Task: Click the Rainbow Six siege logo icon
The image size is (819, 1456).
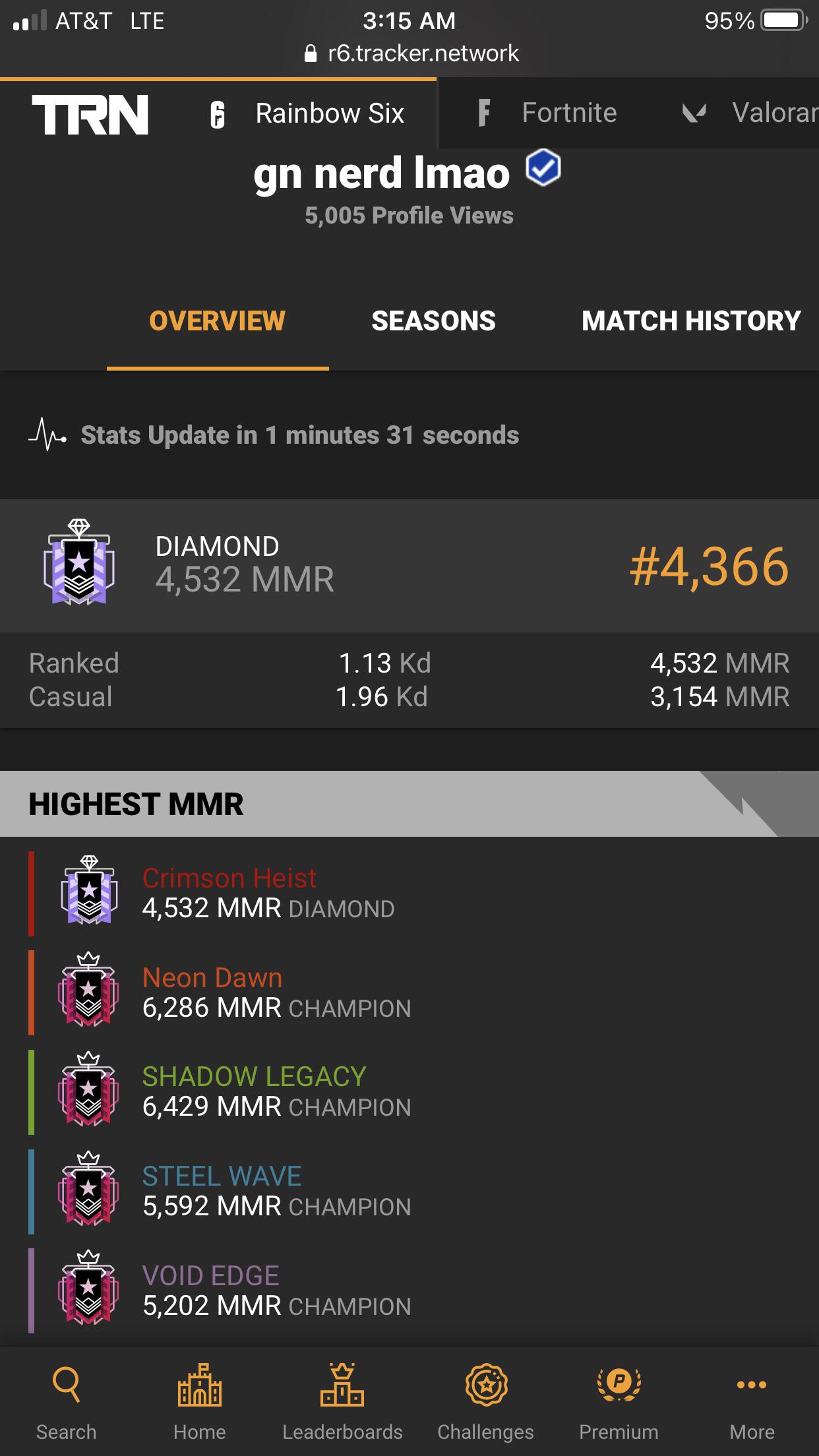Action: pos(216,113)
